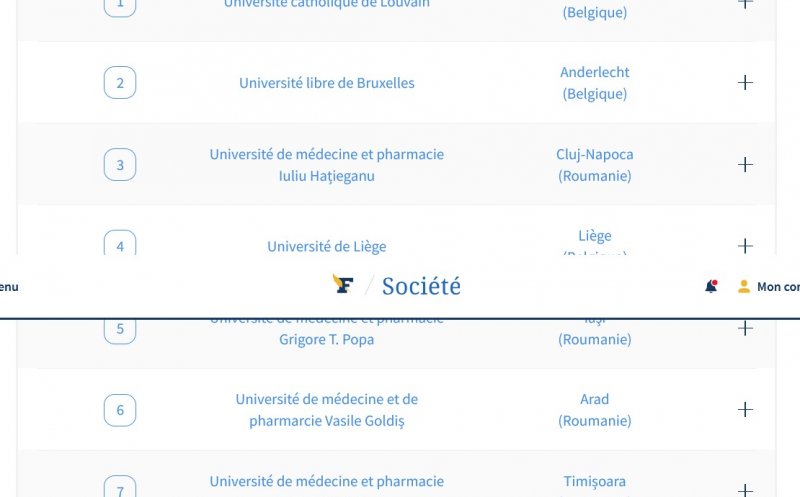Expand the Grigore T. Popa row
This screenshot has width=800, height=497.
pos(745,328)
